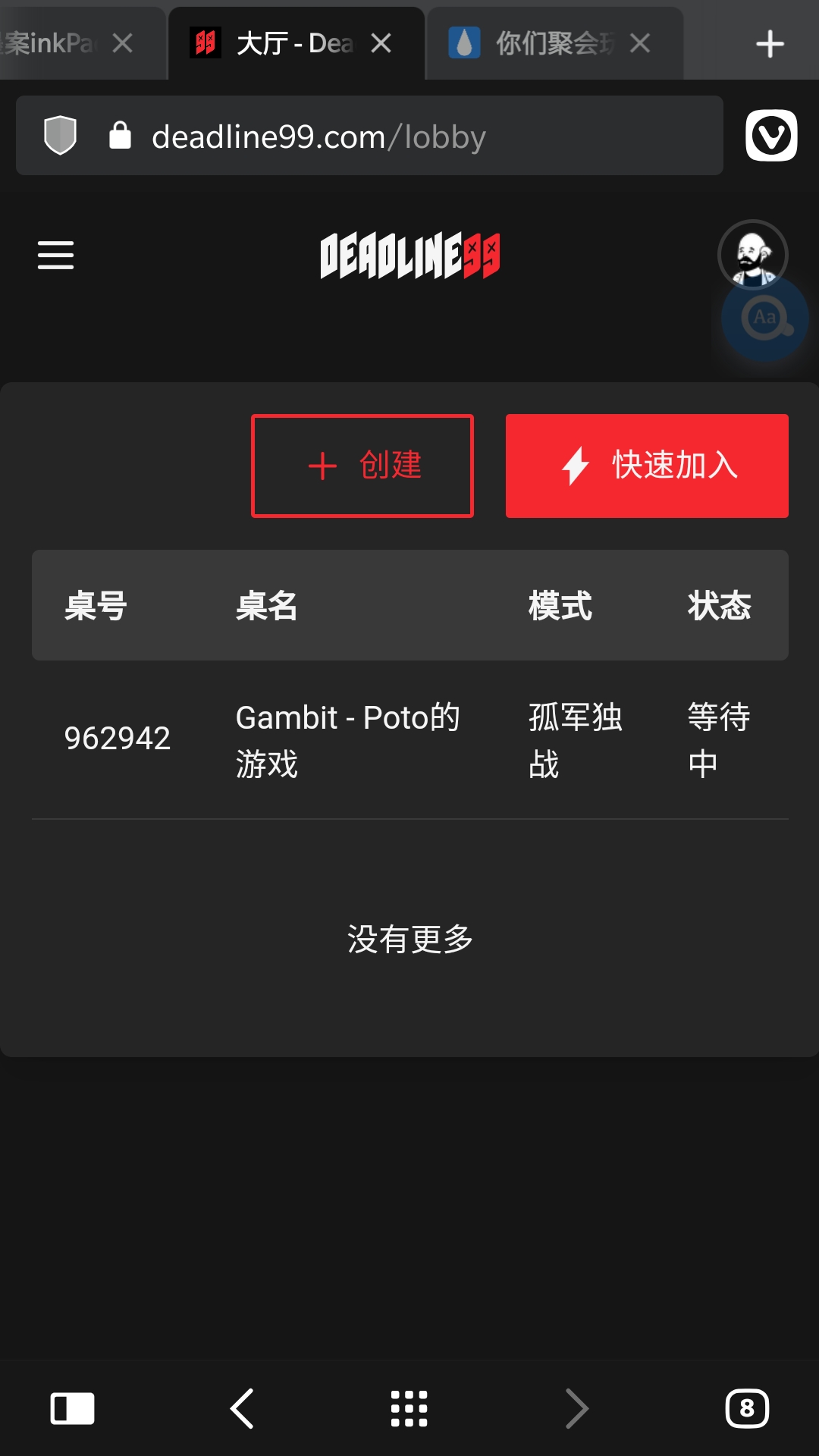Viewport: 819px width, 1456px height.
Task: Open the Vivaldi browser menu
Action: pyautogui.click(x=771, y=136)
